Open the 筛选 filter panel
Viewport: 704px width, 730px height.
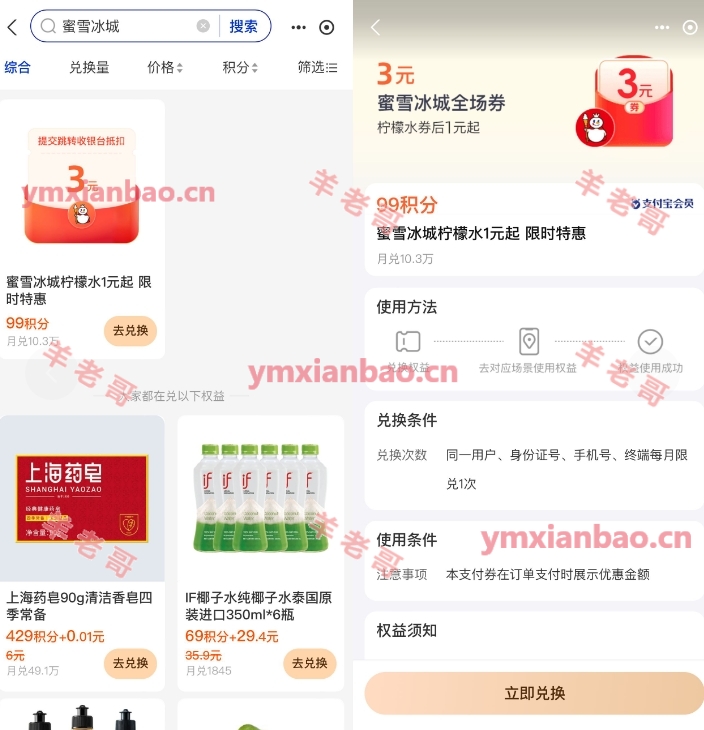click(x=317, y=68)
